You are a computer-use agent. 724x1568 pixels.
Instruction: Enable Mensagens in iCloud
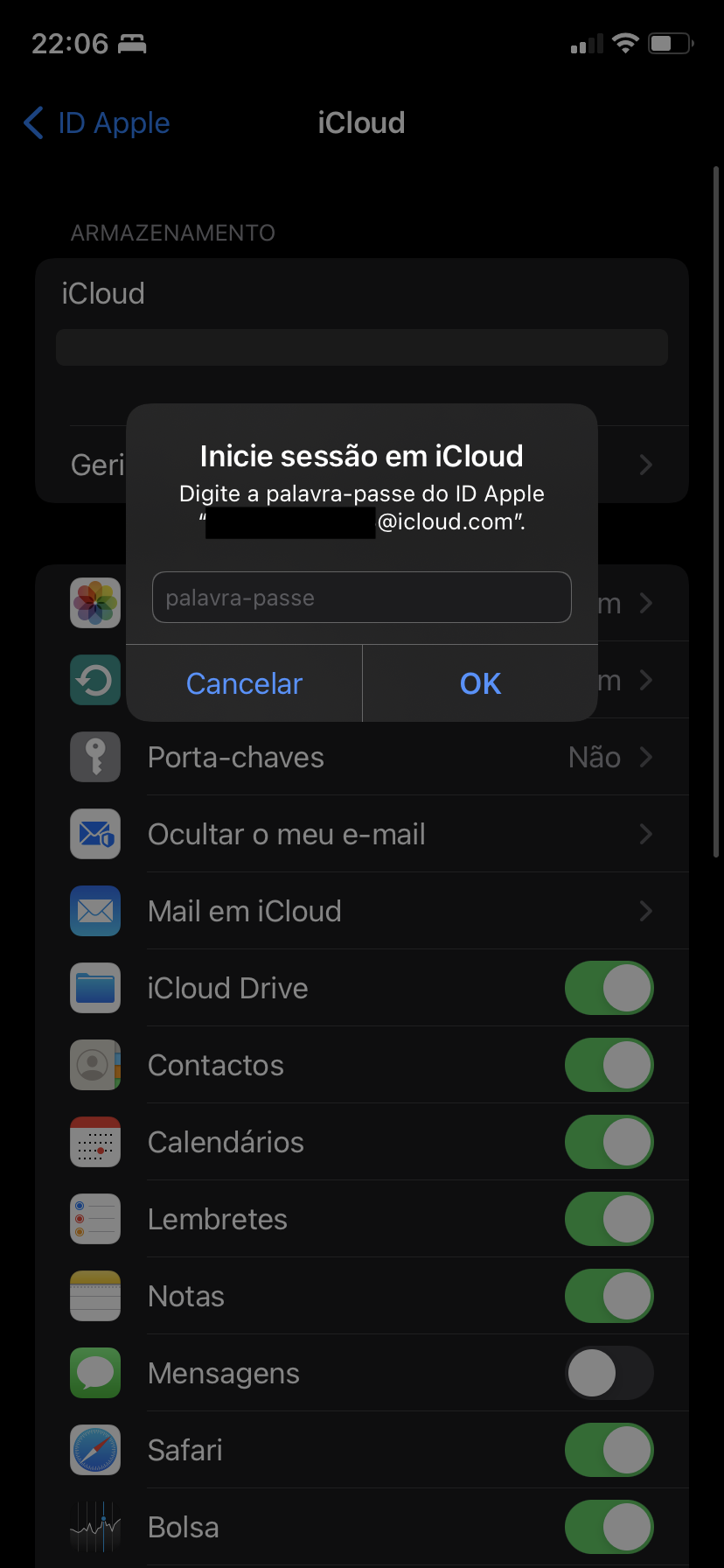(609, 1373)
